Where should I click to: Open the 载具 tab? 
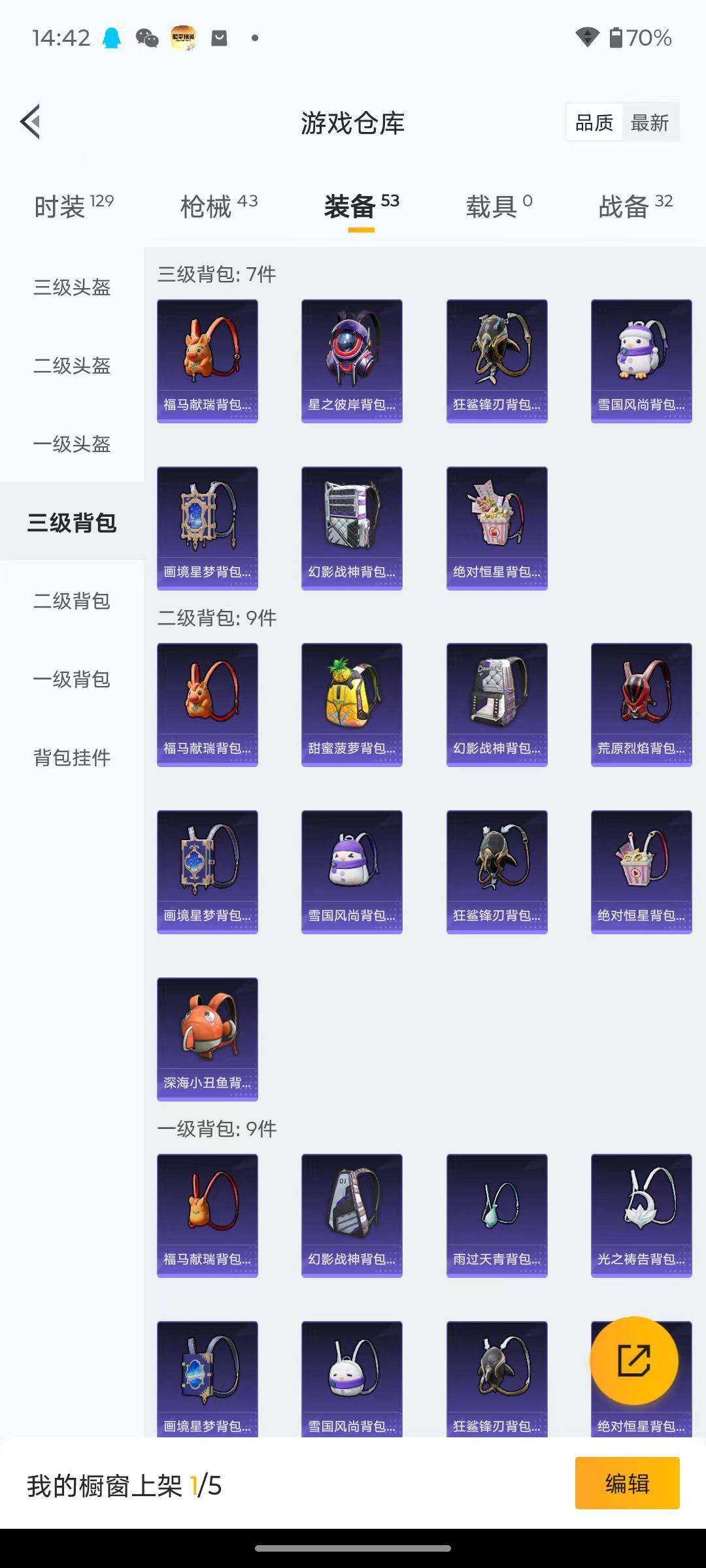click(x=490, y=204)
